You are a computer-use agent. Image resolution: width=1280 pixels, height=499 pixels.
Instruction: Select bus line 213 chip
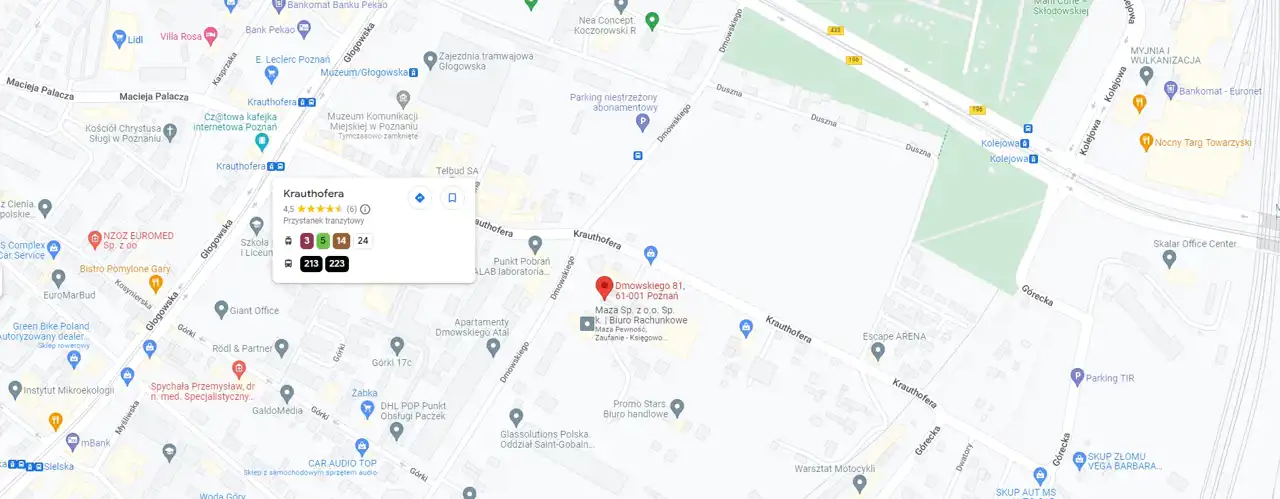click(311, 264)
